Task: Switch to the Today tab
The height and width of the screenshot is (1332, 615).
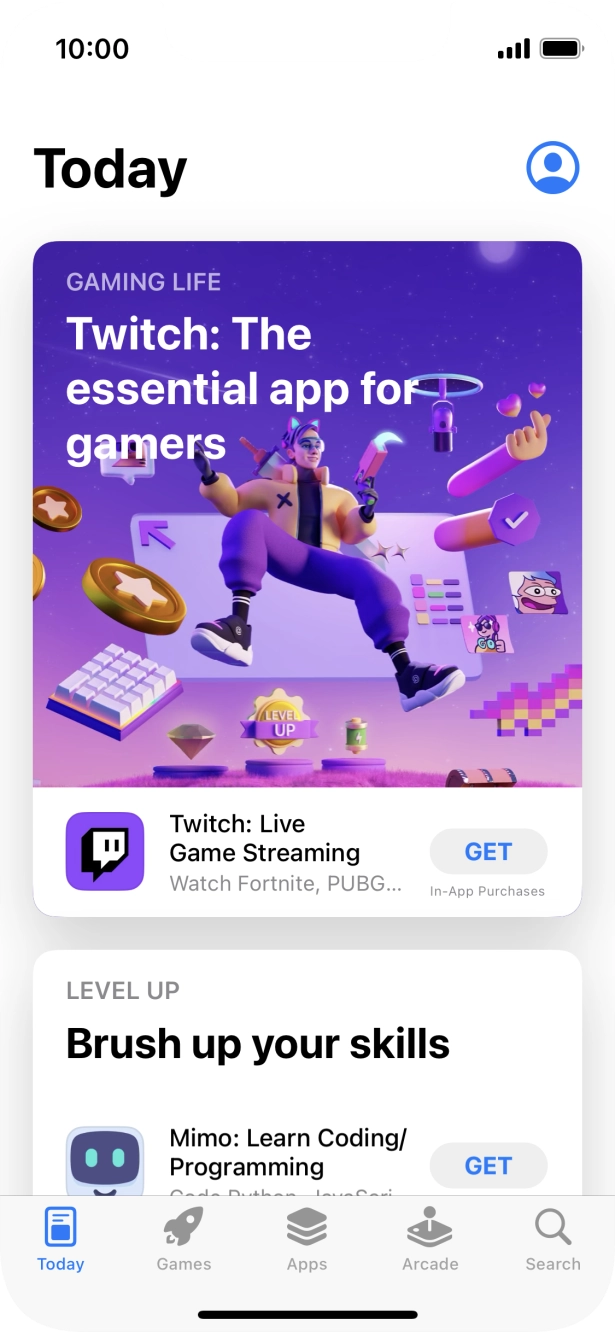Action: (61, 1240)
